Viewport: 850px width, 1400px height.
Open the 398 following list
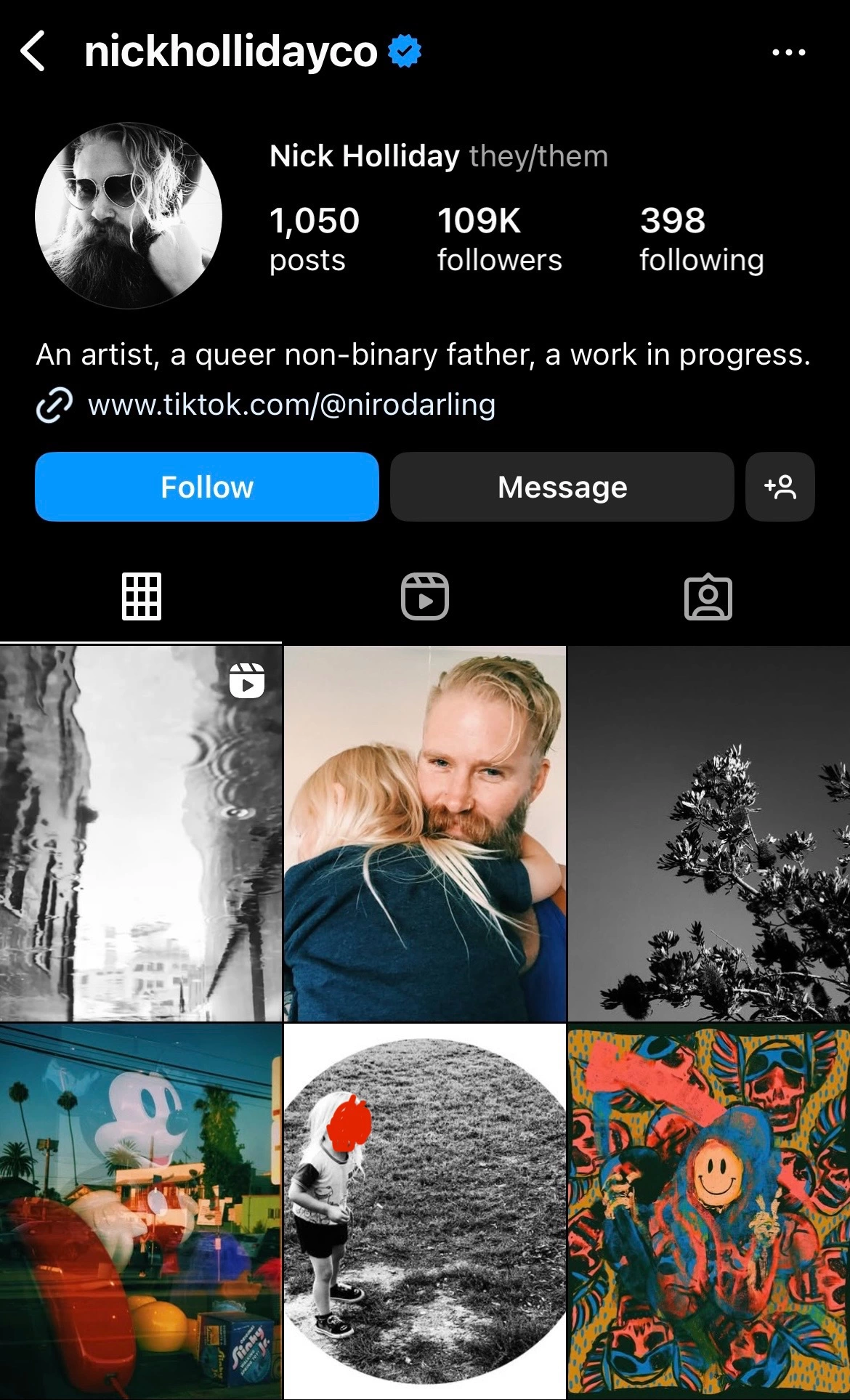pyautogui.click(x=701, y=239)
